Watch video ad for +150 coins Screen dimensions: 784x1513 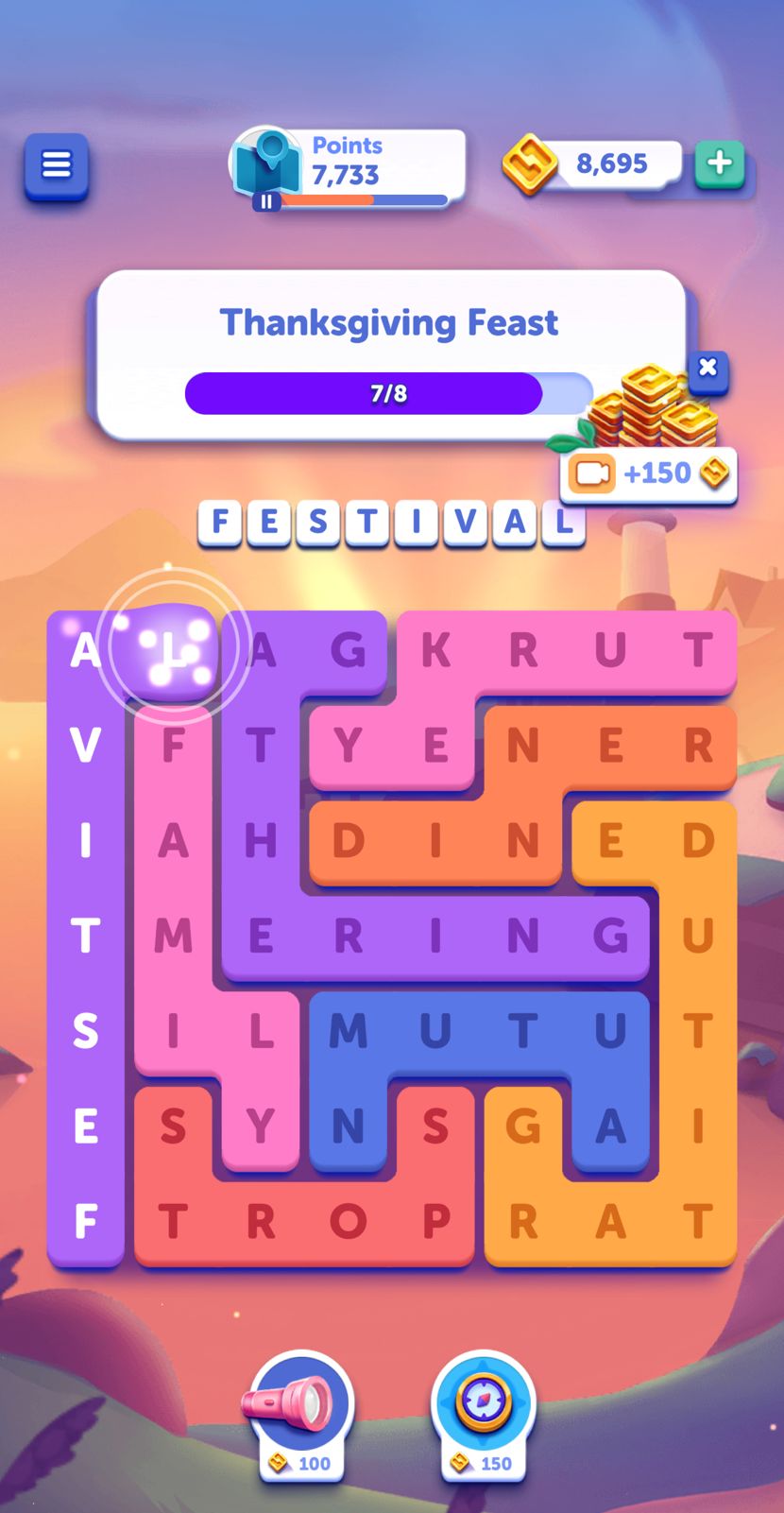click(x=648, y=473)
